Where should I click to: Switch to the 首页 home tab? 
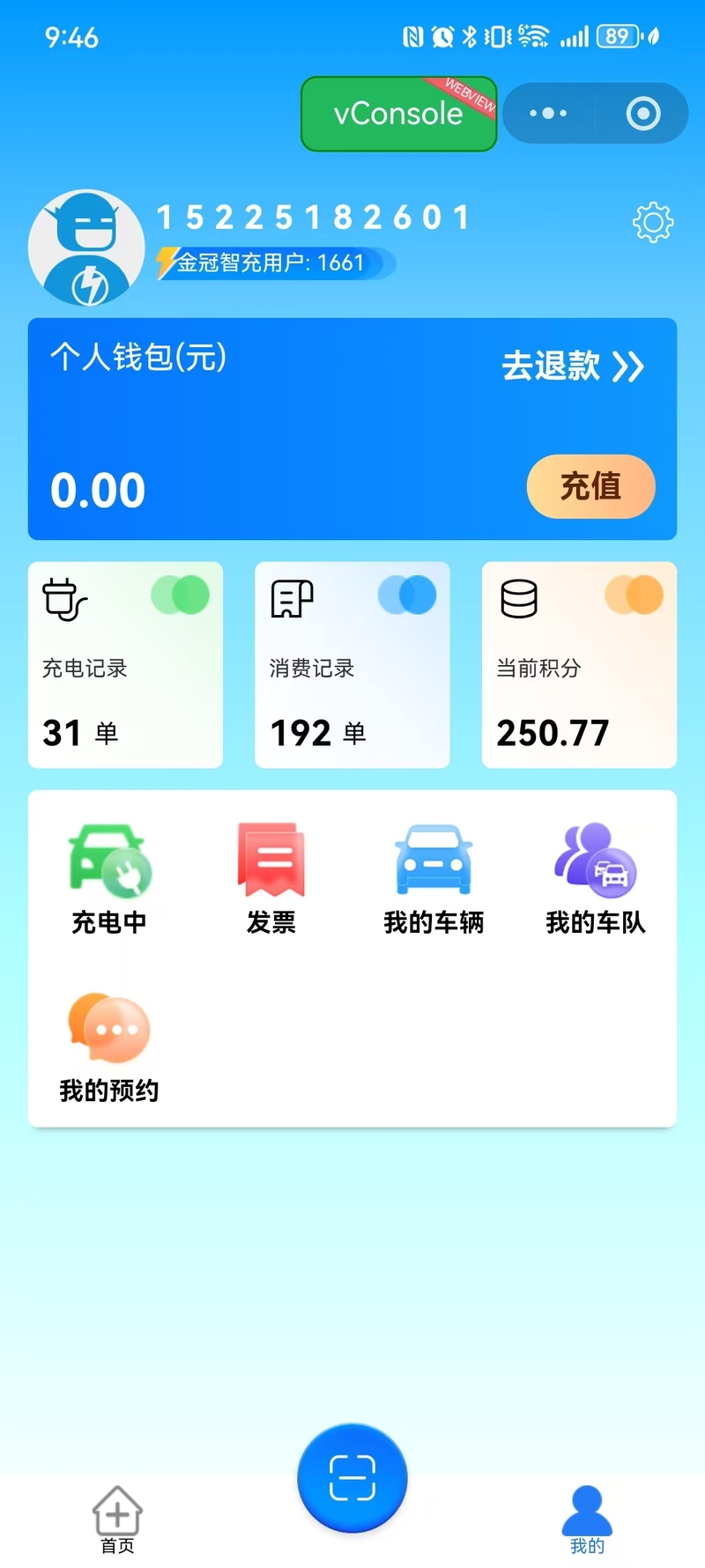pos(117,1520)
